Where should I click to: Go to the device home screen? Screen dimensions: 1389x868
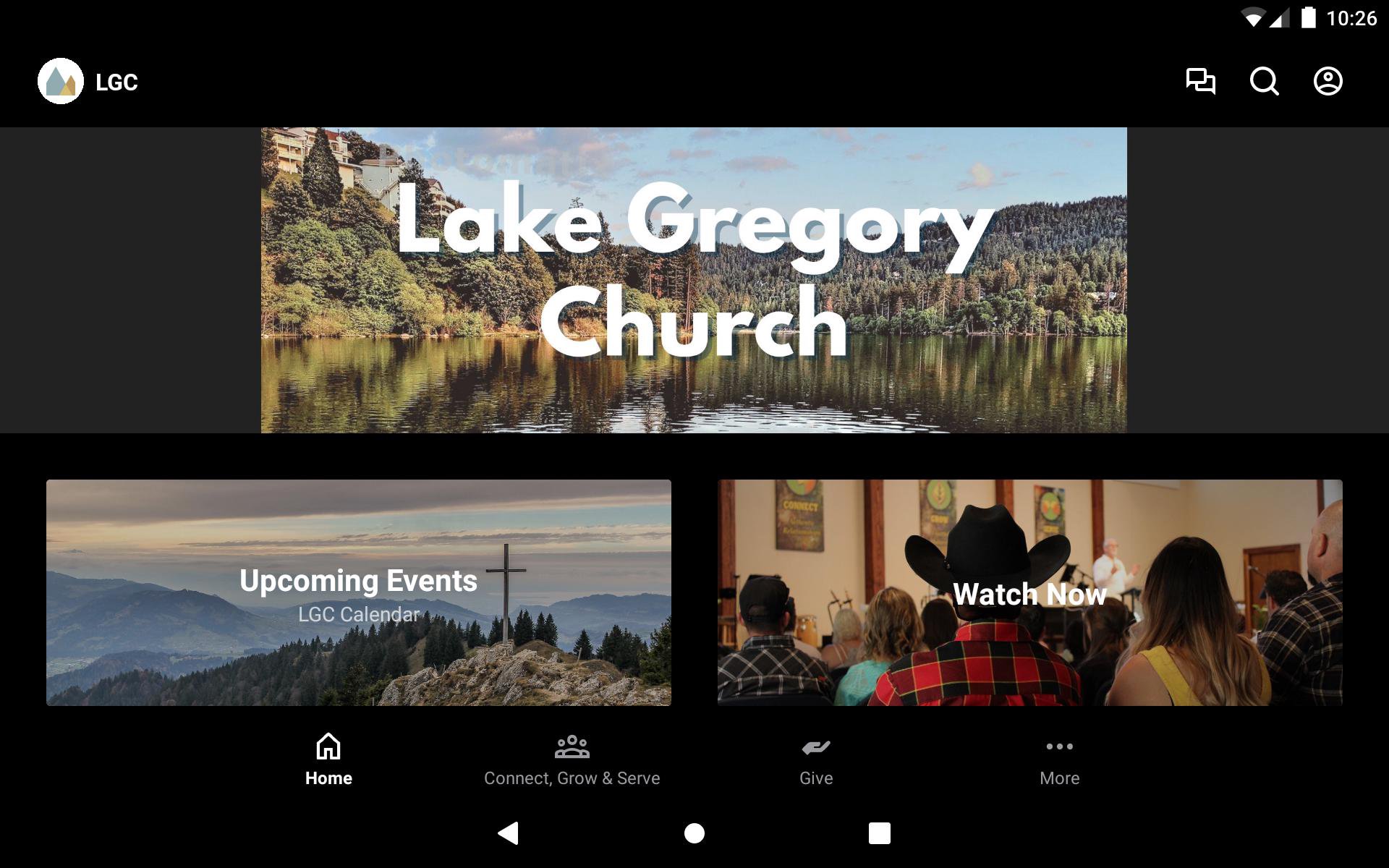(694, 833)
